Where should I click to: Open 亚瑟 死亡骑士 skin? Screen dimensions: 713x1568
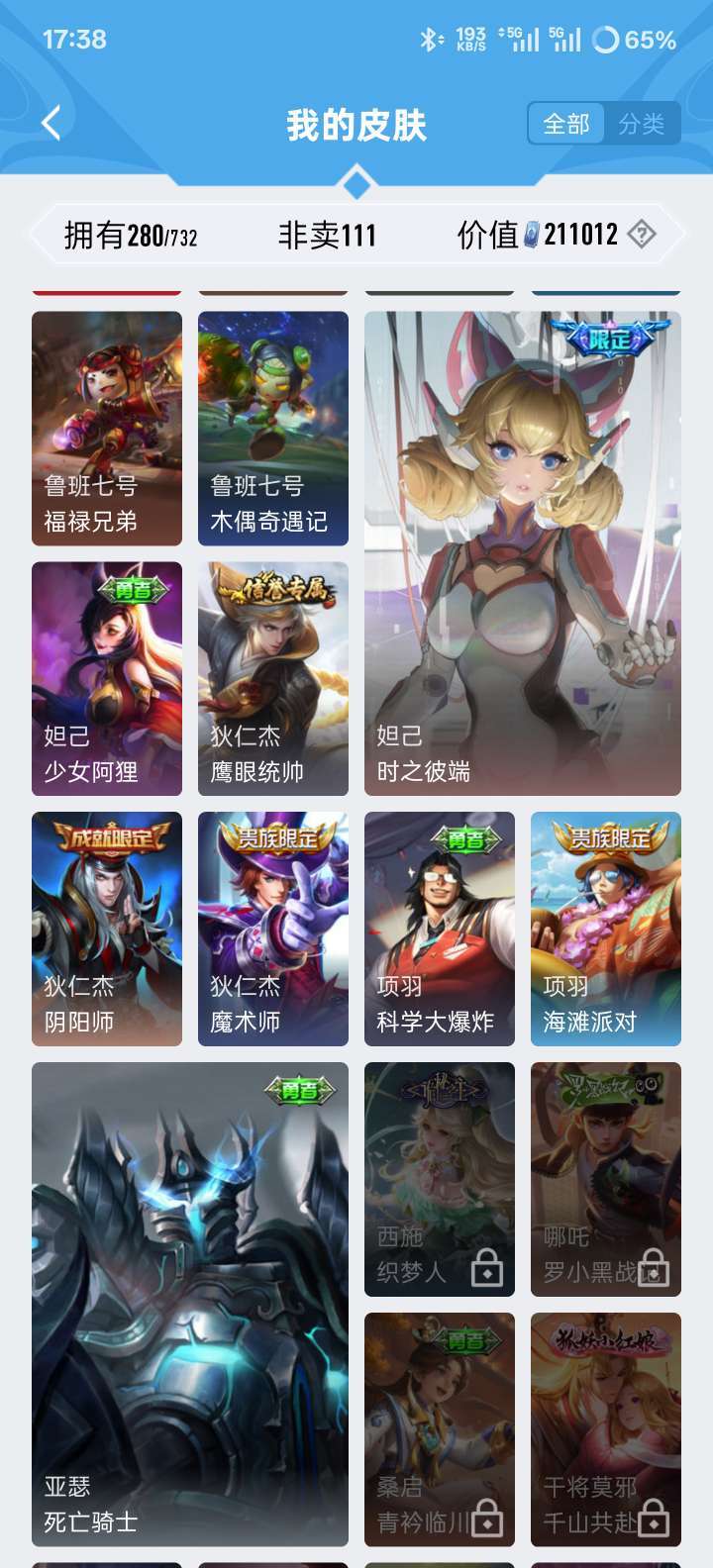[190, 1305]
